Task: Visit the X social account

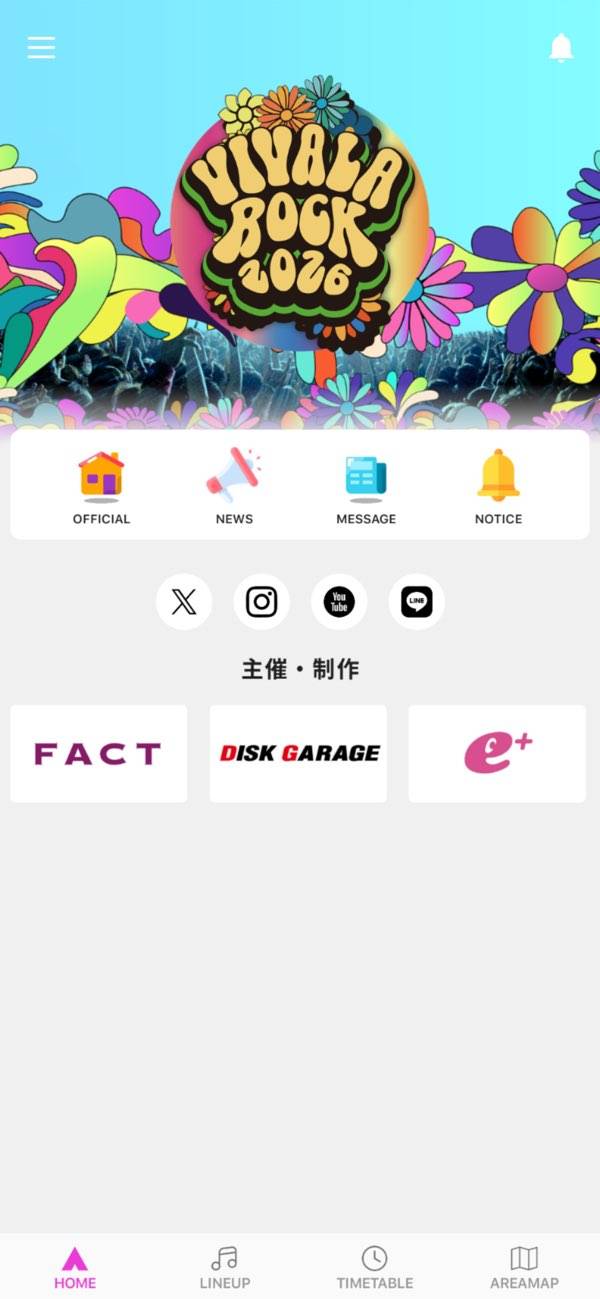Action: click(184, 602)
